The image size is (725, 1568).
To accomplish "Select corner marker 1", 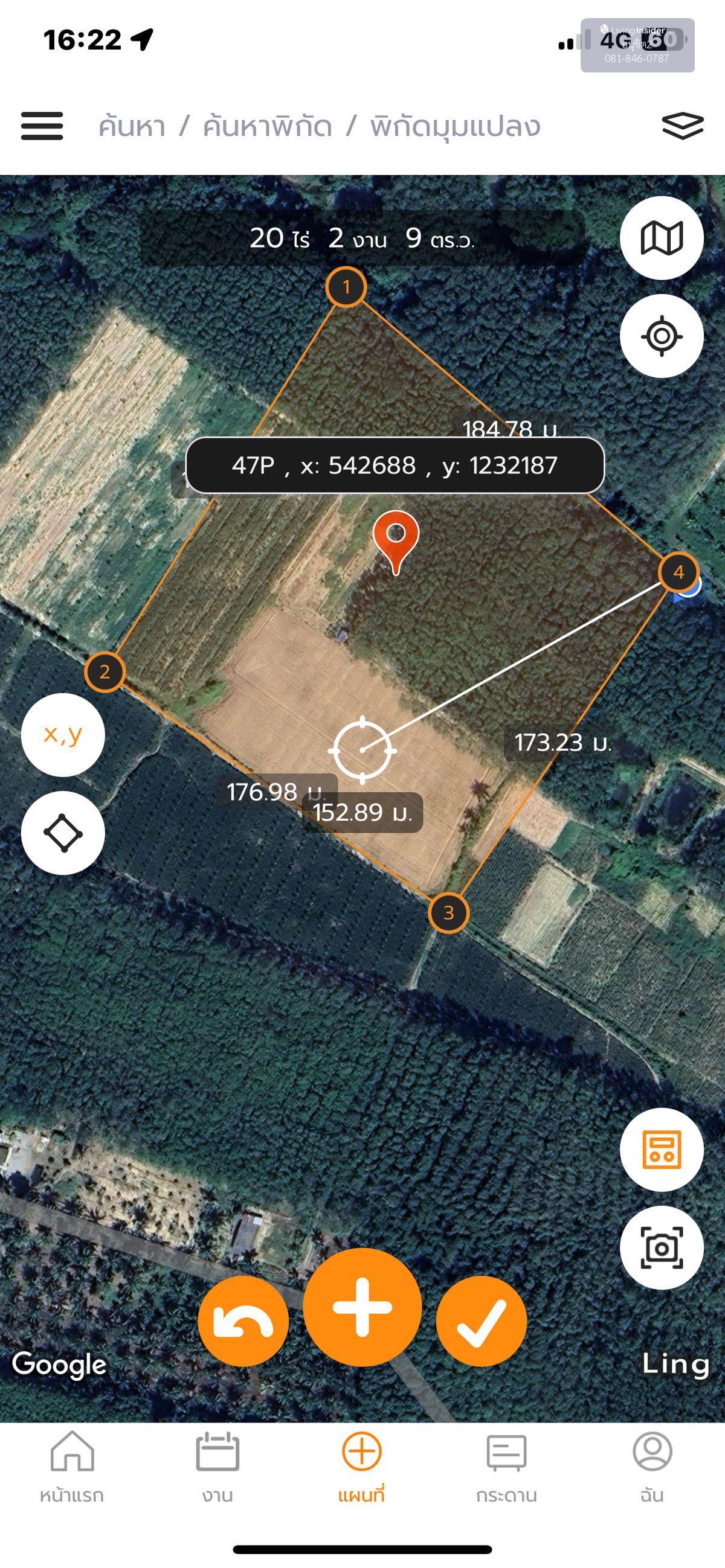I will coord(346,287).
